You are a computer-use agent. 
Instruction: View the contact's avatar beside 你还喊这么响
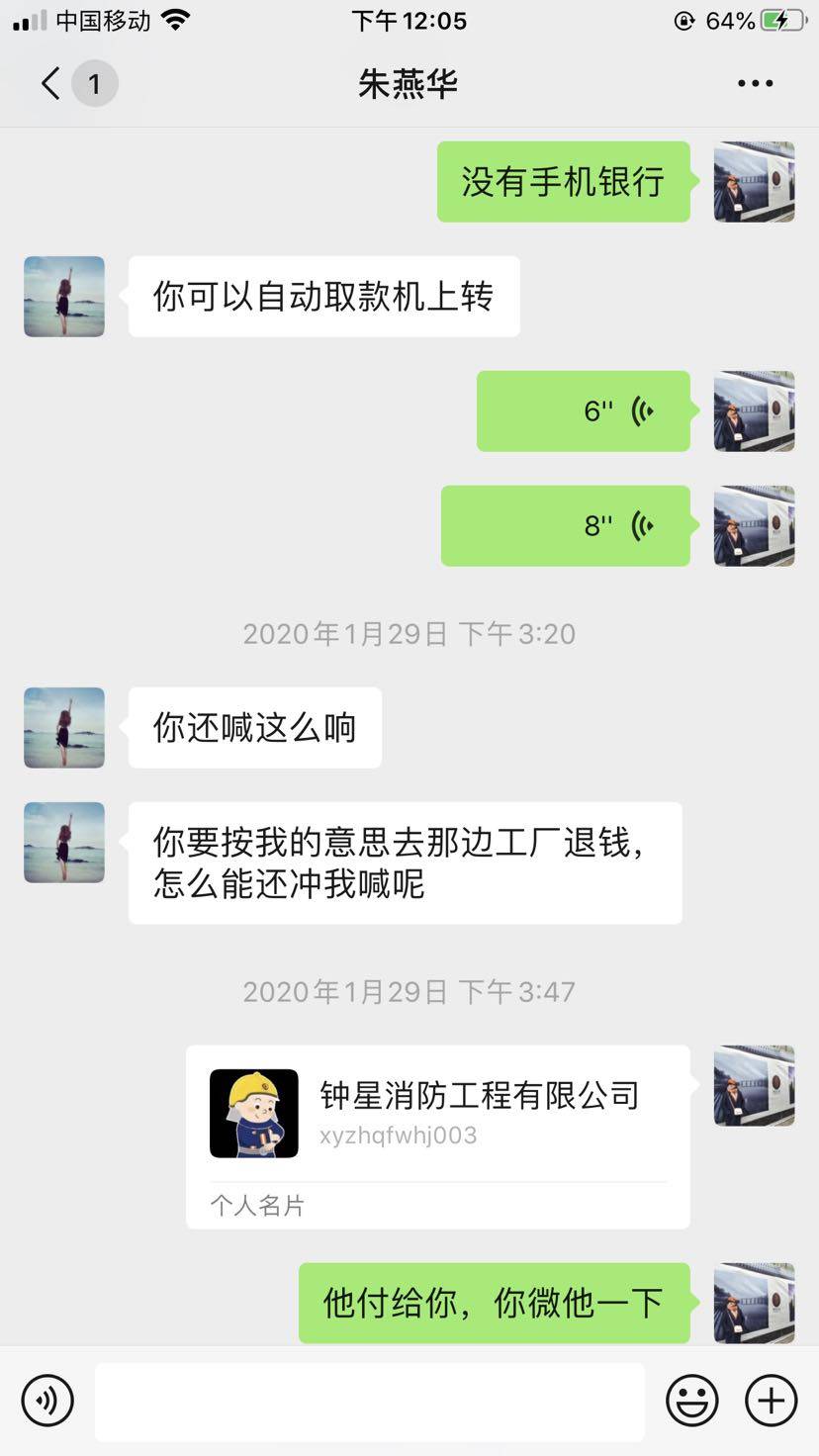pyautogui.click(x=64, y=728)
